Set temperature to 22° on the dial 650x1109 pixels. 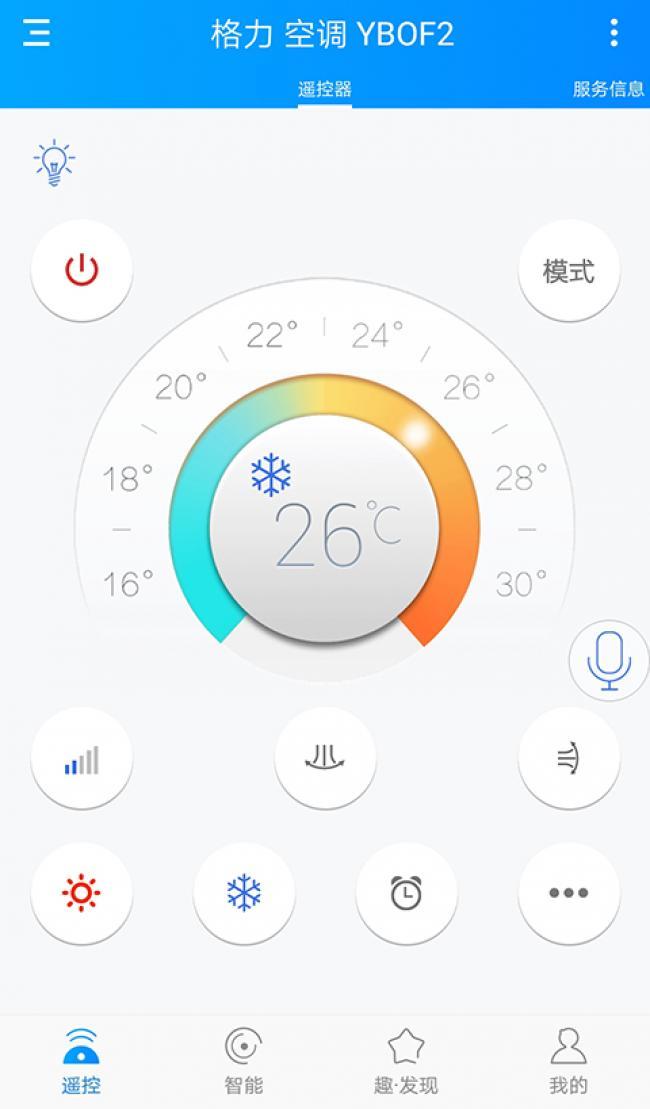tap(272, 335)
